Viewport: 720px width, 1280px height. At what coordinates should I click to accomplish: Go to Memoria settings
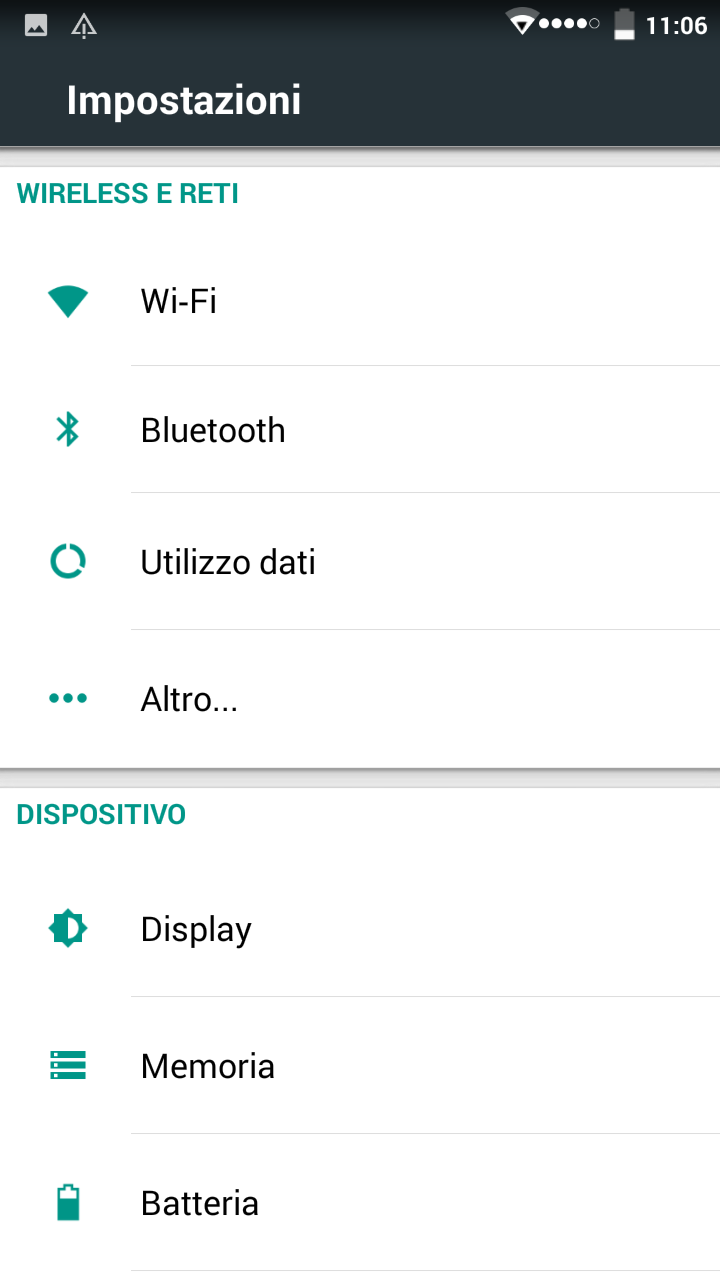coord(360,1065)
